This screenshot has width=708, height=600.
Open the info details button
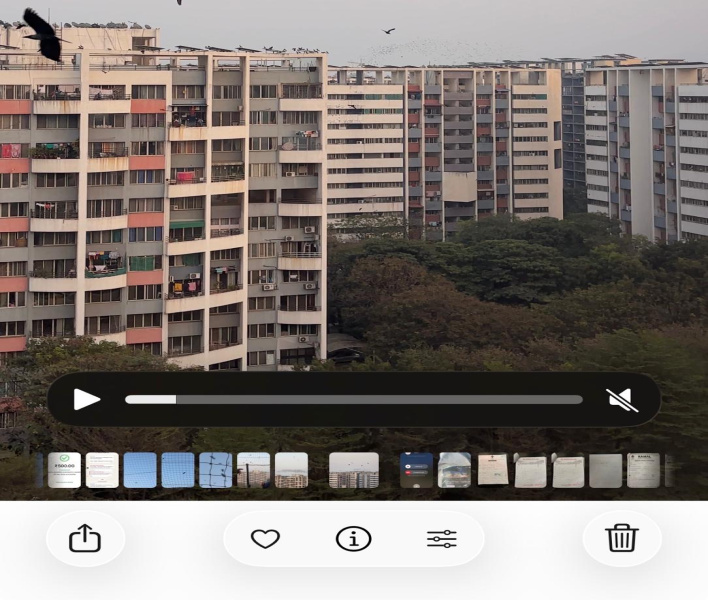click(353, 539)
